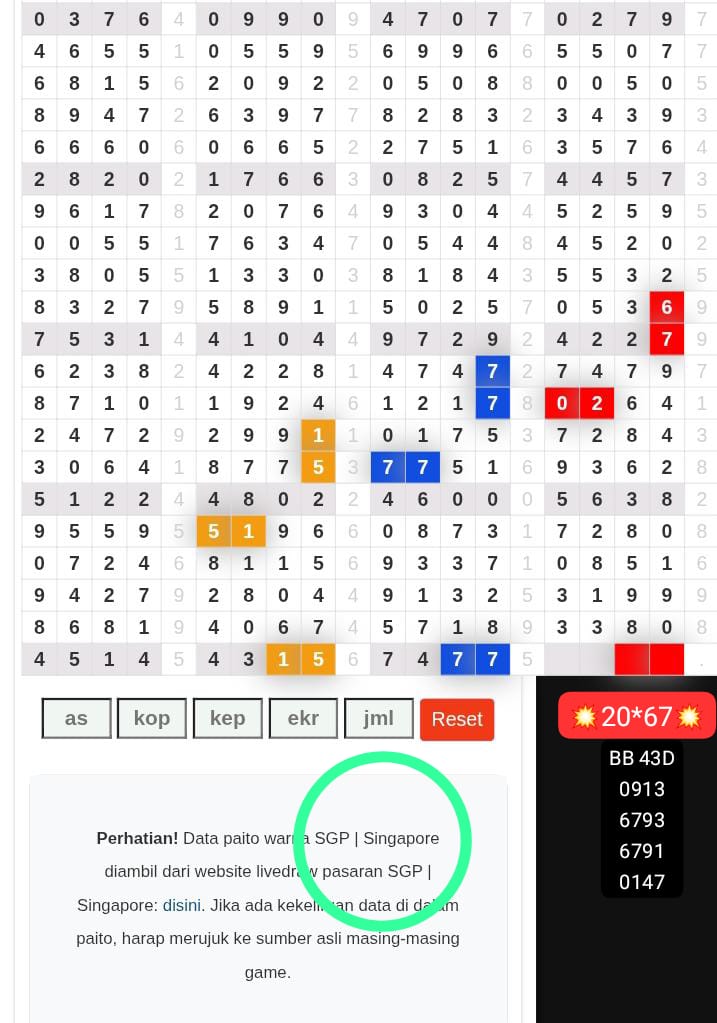Focus the "kep" input field
The image size is (717, 1023).
(x=227, y=718)
